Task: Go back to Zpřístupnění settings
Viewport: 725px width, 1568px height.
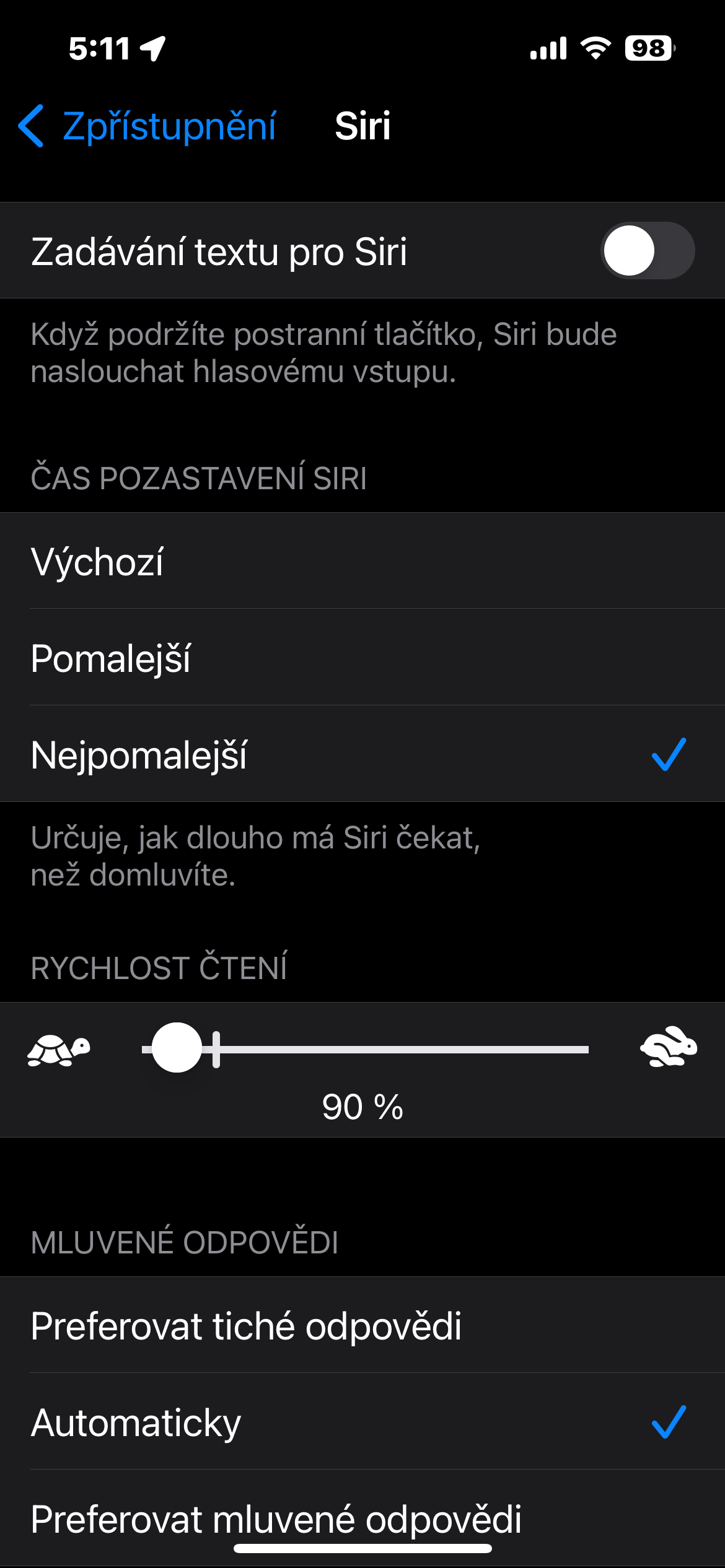Action: pos(147,126)
